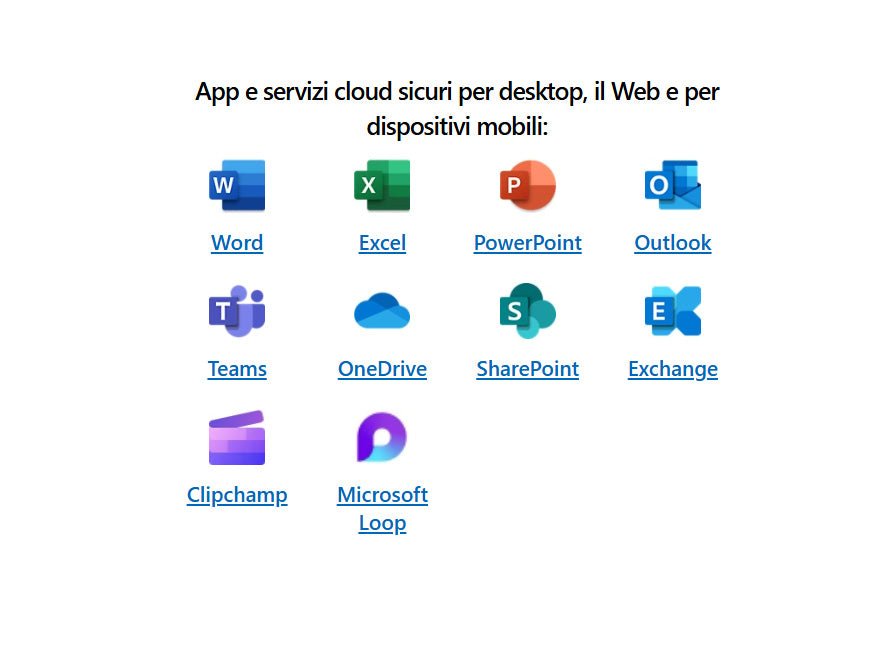Open the Word link
Image resolution: width=886 pixels, height=666 pixels.
coord(237,243)
